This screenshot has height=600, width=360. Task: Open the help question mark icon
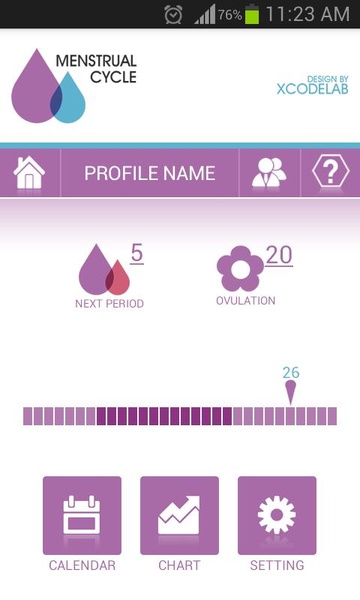(x=331, y=172)
